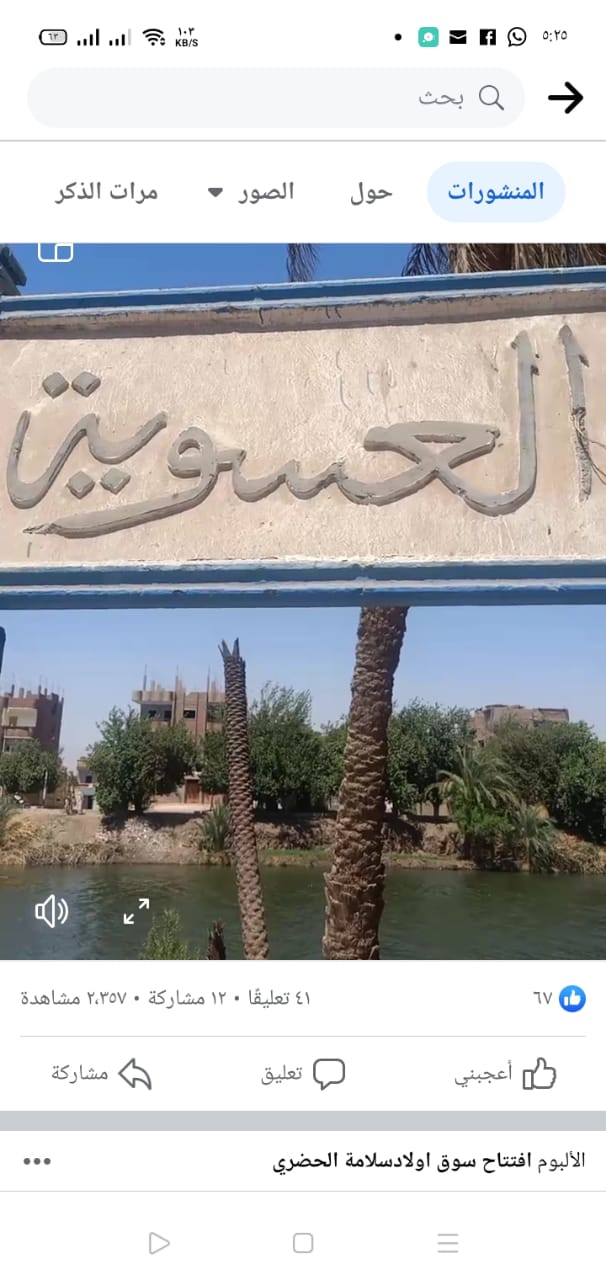Open the system recent apps menu
This screenshot has width=606, height=1280.
coord(447,1243)
